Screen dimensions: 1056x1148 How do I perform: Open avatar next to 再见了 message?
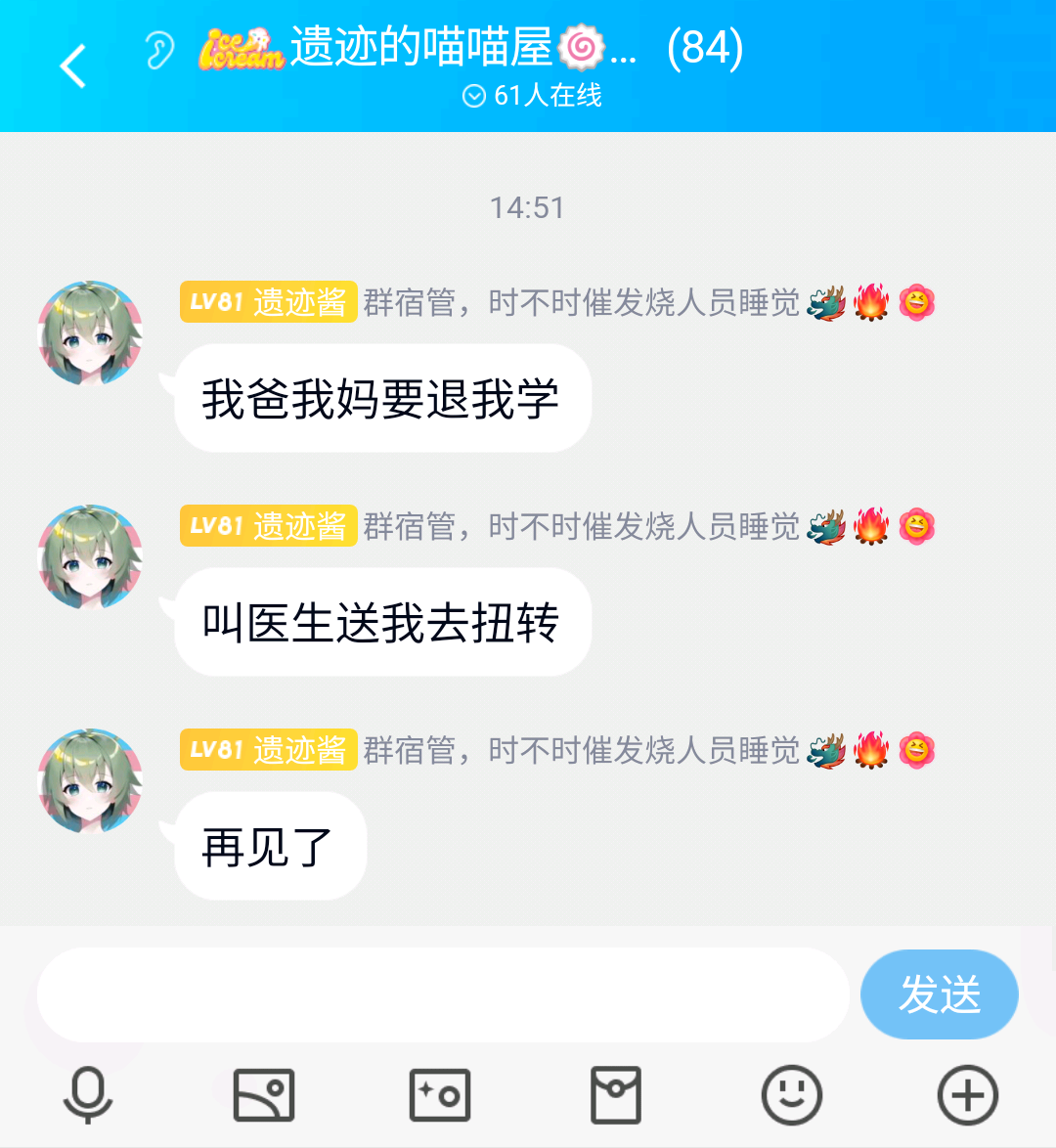(90, 780)
